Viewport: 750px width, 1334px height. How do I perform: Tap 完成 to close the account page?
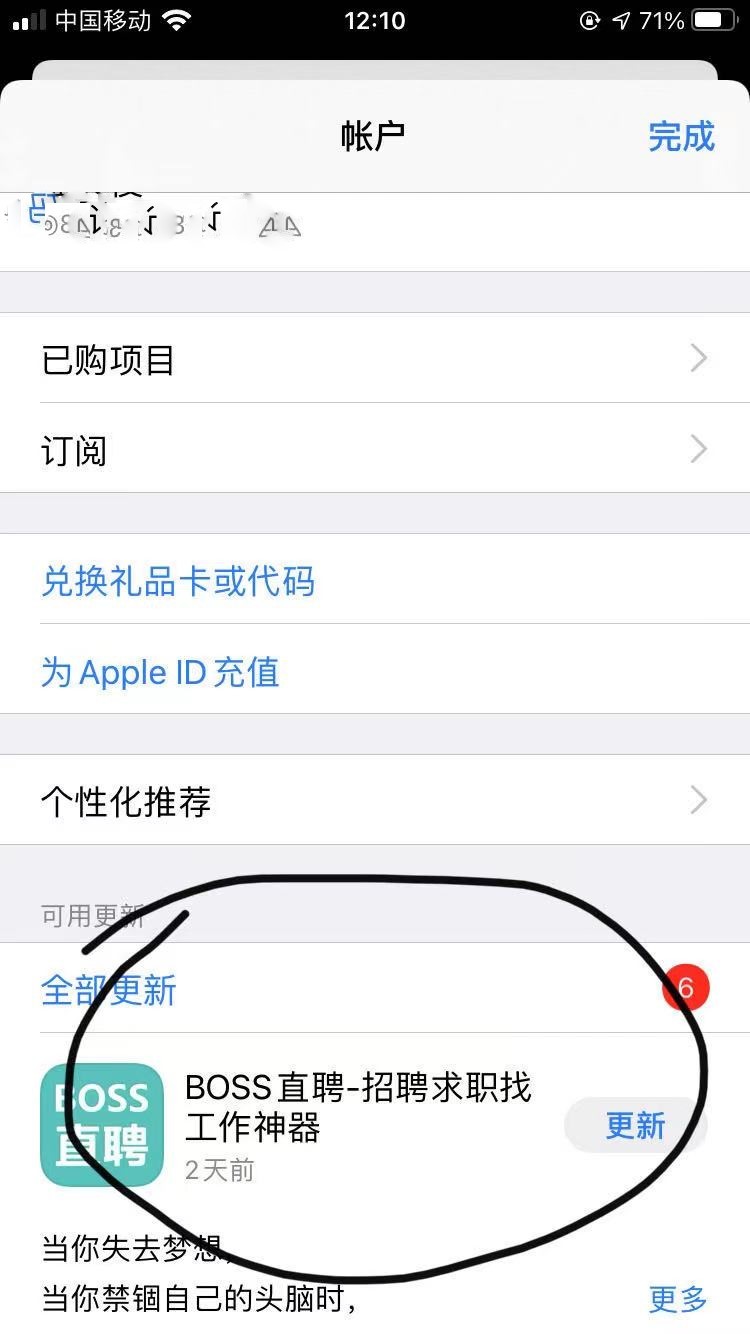click(x=681, y=136)
